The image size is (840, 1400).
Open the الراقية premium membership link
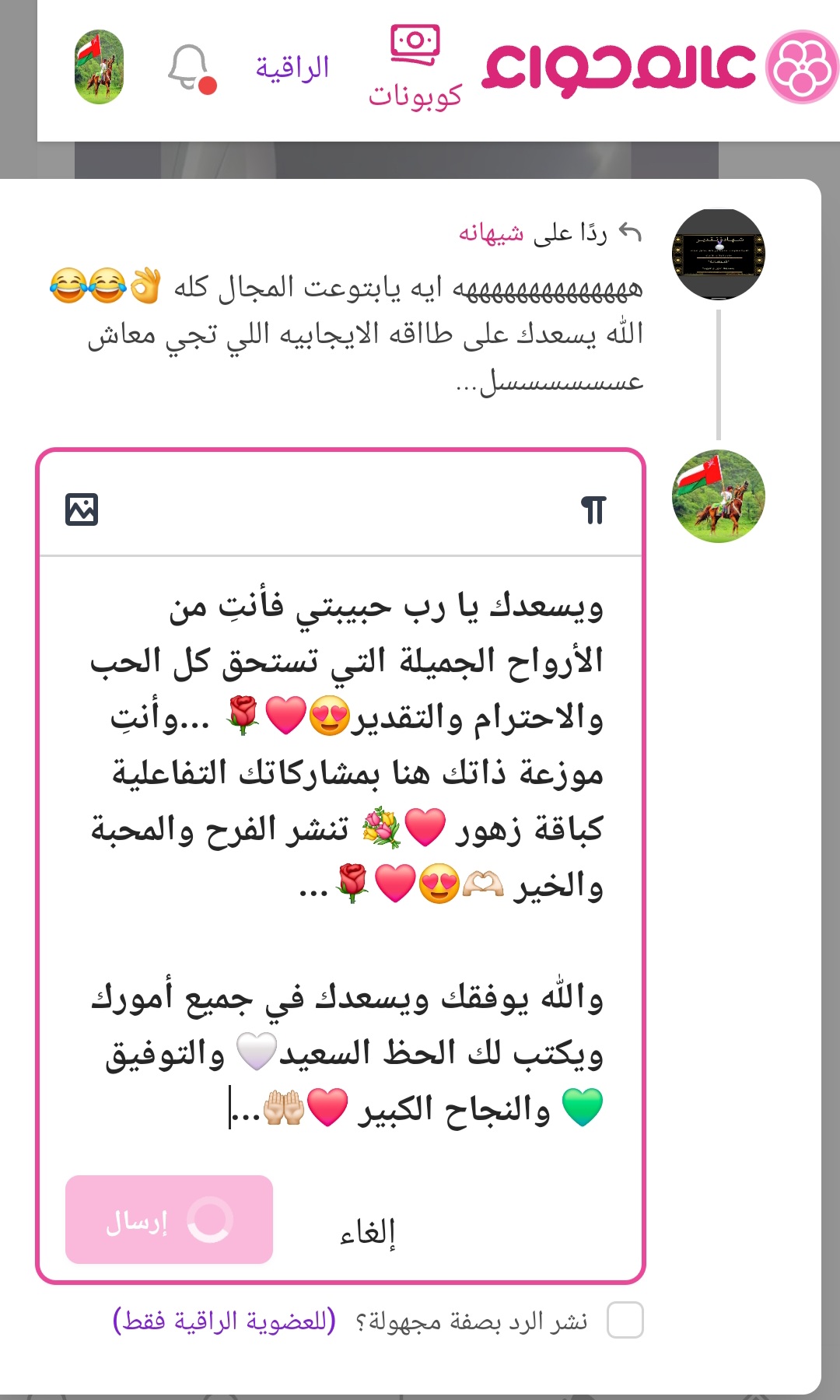point(292,68)
